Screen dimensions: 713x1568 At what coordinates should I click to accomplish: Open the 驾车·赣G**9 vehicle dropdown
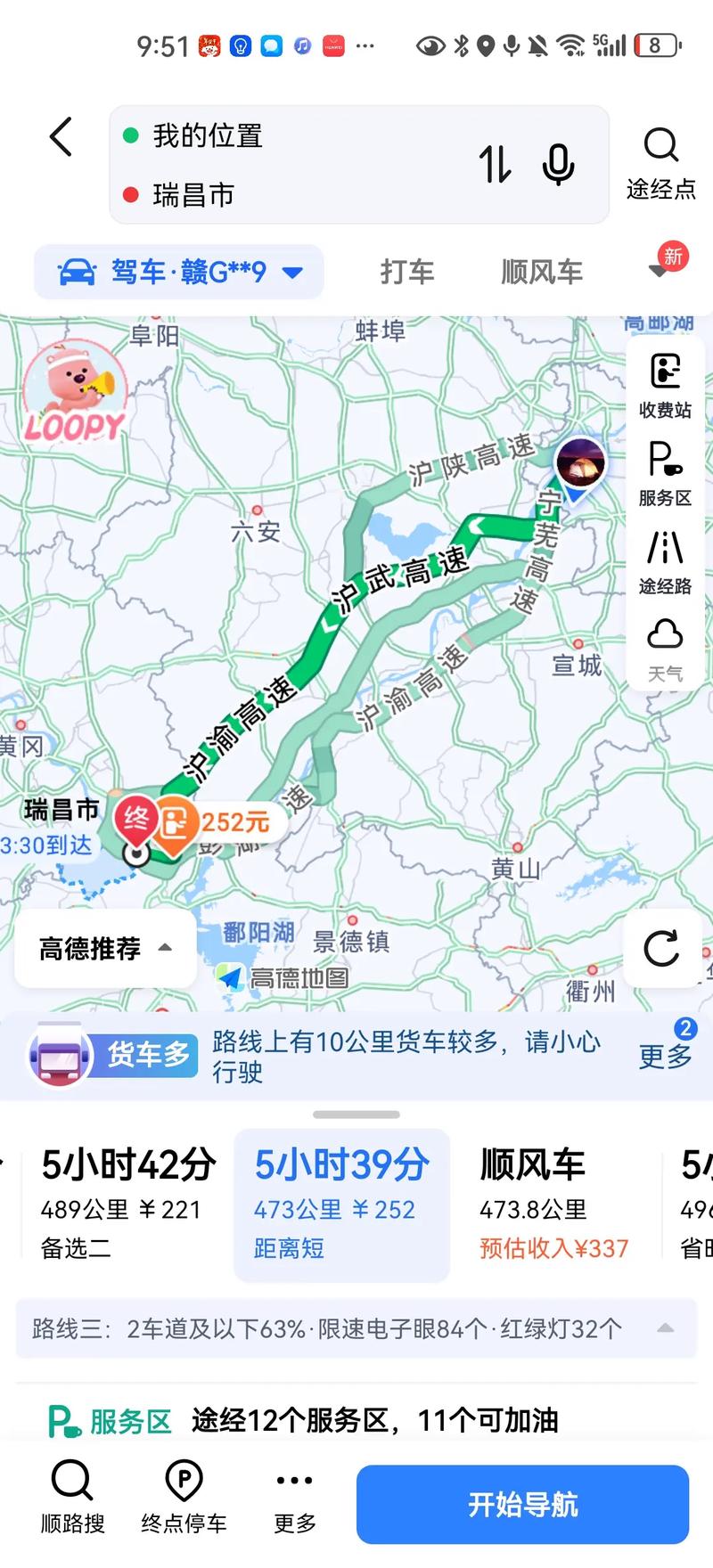click(178, 271)
